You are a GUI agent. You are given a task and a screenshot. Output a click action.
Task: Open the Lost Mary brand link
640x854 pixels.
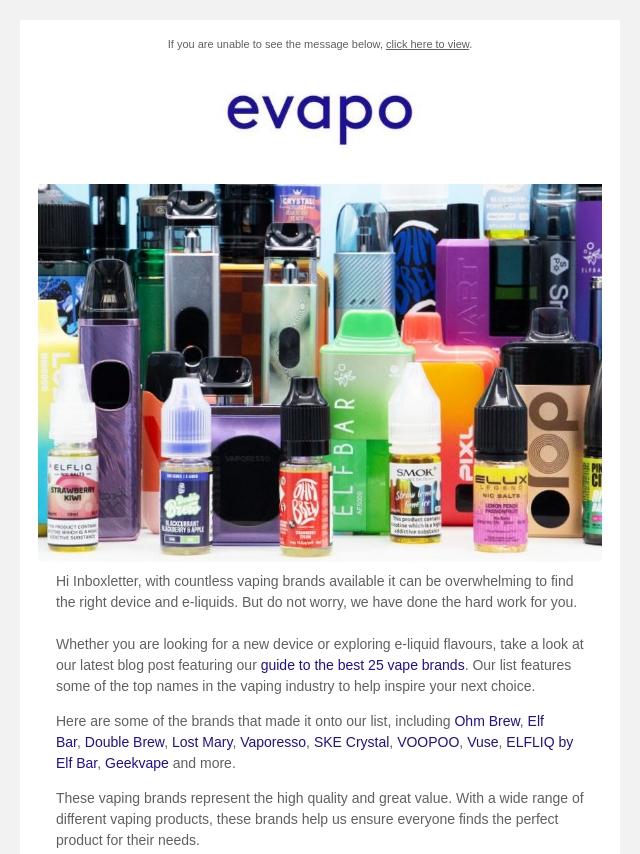202,742
